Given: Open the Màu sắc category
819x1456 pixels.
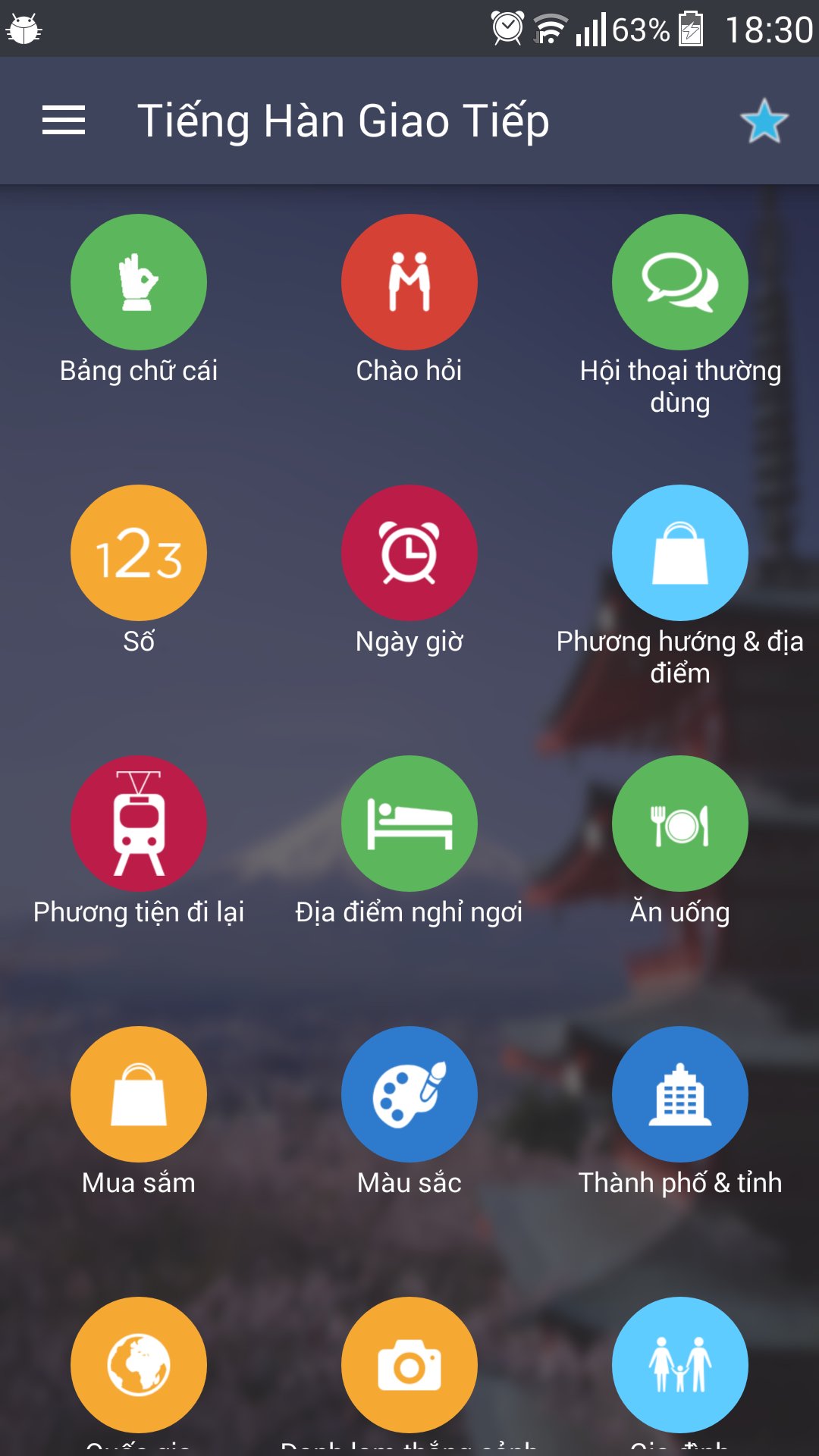Looking at the screenshot, I should pyautogui.click(x=409, y=1094).
